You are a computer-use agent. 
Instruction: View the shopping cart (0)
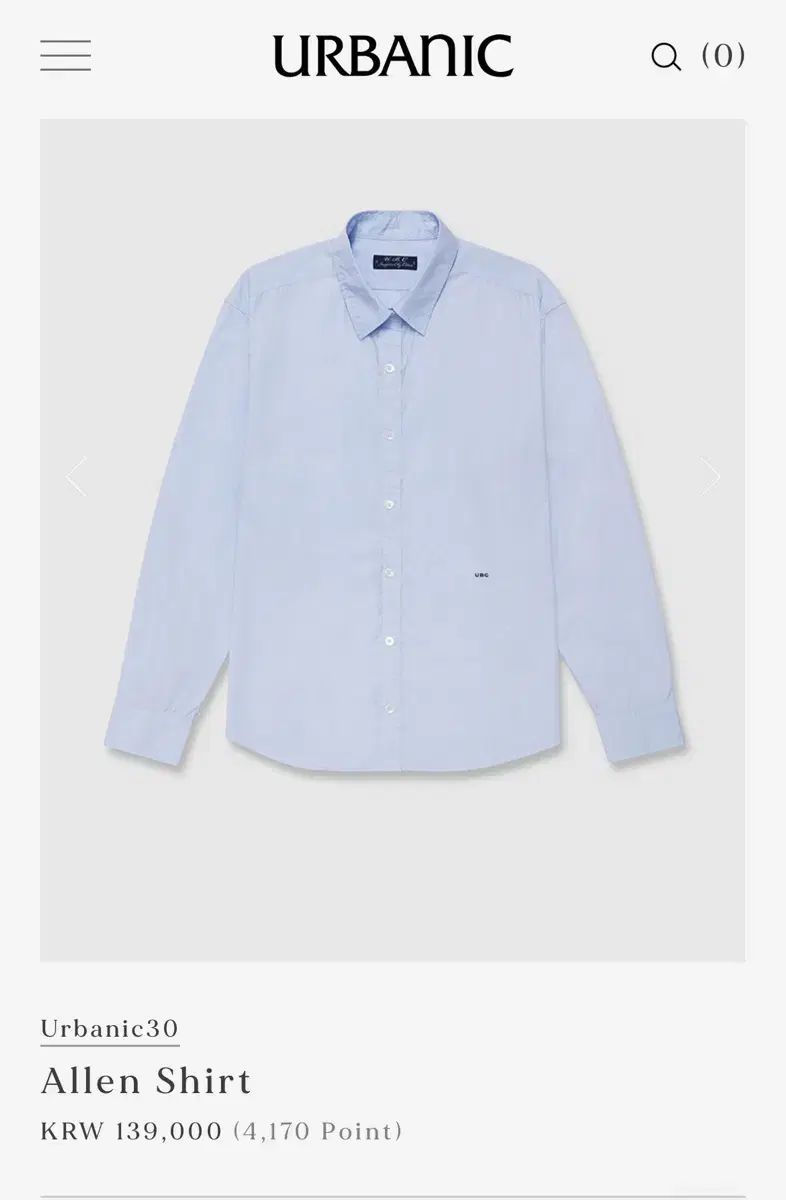point(724,56)
